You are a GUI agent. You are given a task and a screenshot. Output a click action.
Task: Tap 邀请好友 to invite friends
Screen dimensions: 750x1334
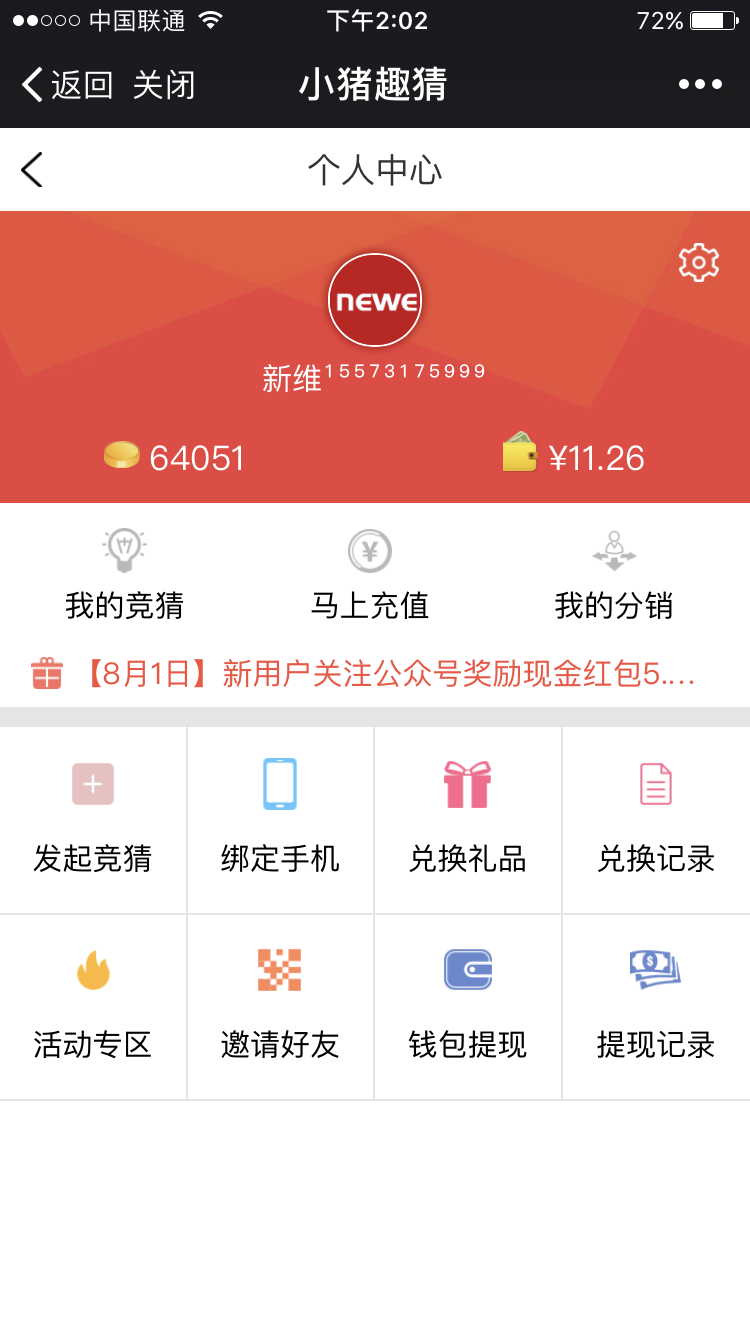tap(280, 1007)
